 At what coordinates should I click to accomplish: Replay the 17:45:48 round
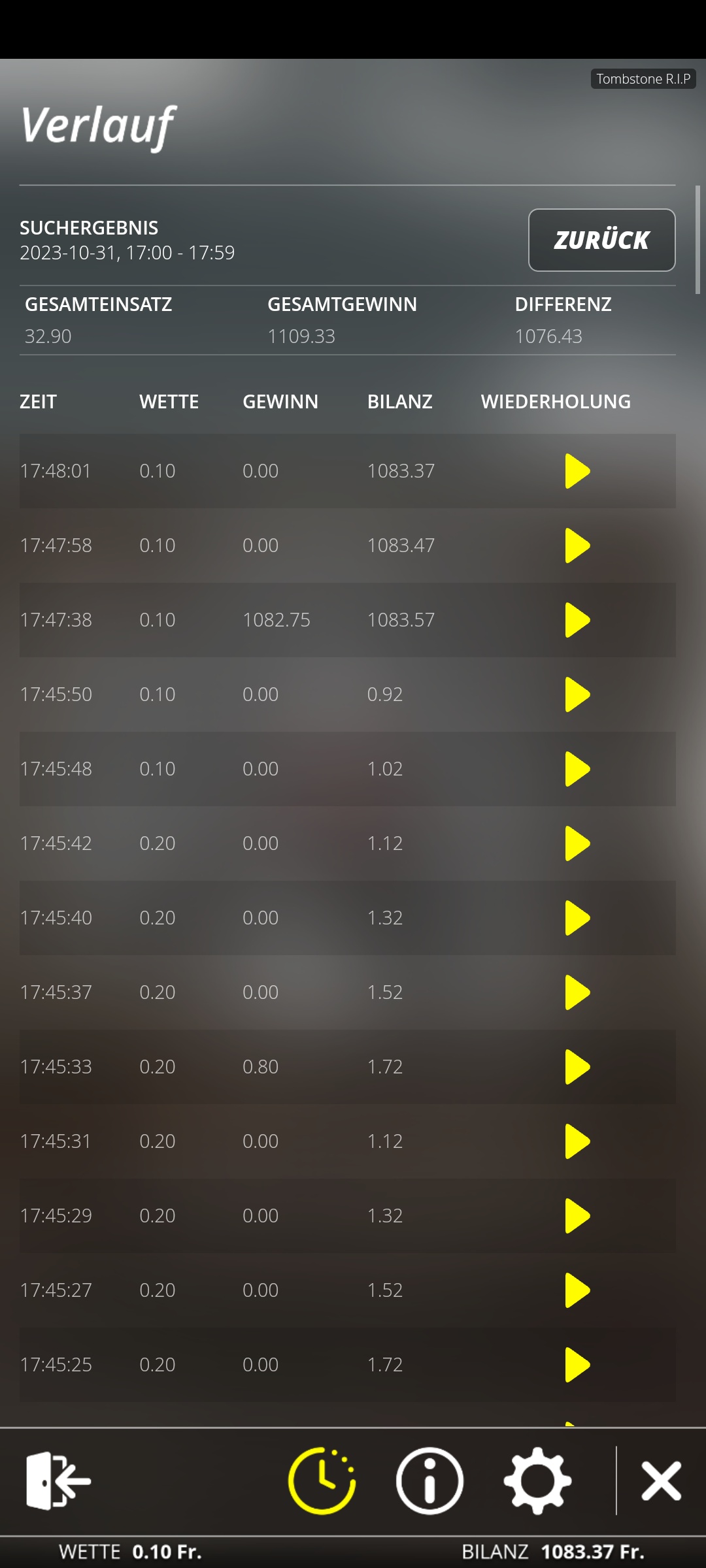point(577,769)
